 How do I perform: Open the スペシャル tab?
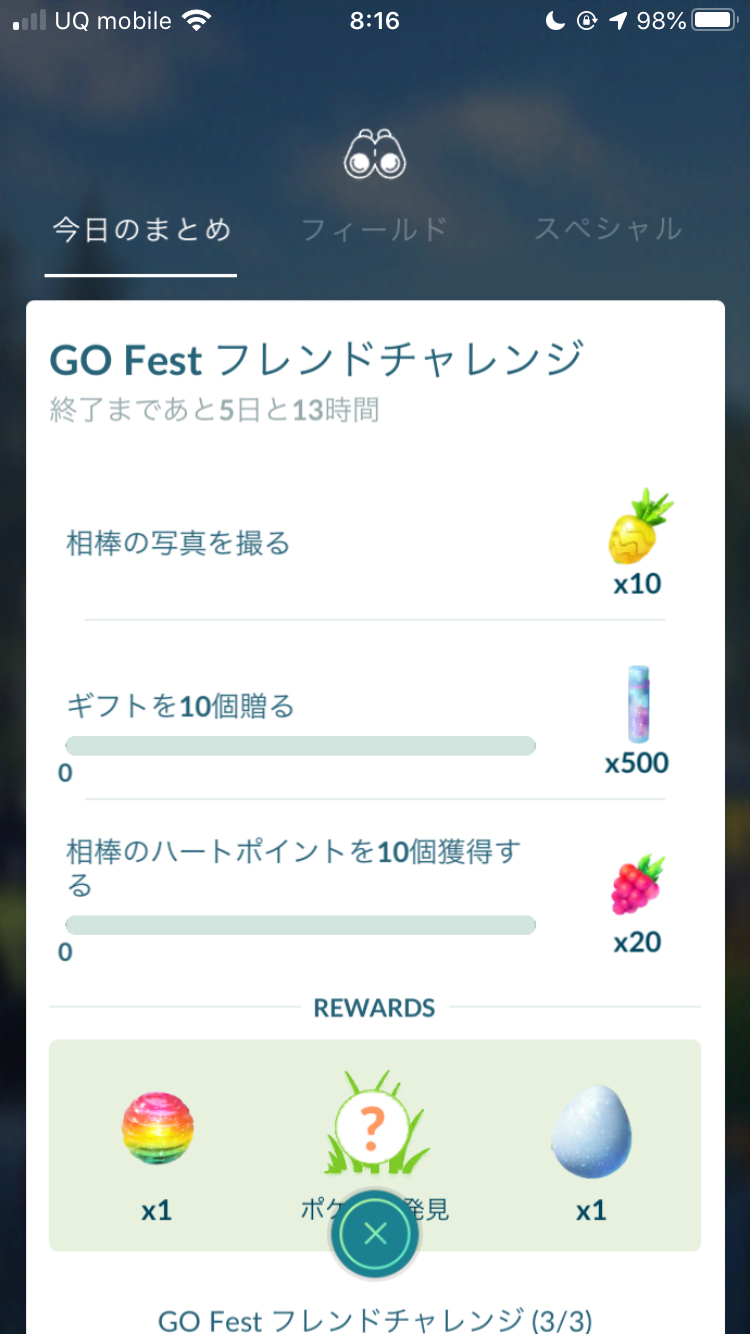click(x=607, y=229)
